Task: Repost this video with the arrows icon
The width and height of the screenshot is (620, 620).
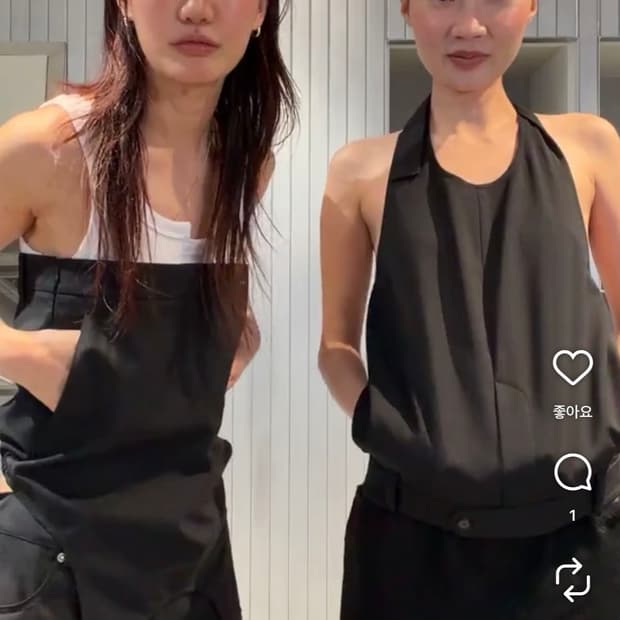Action: 573,580
